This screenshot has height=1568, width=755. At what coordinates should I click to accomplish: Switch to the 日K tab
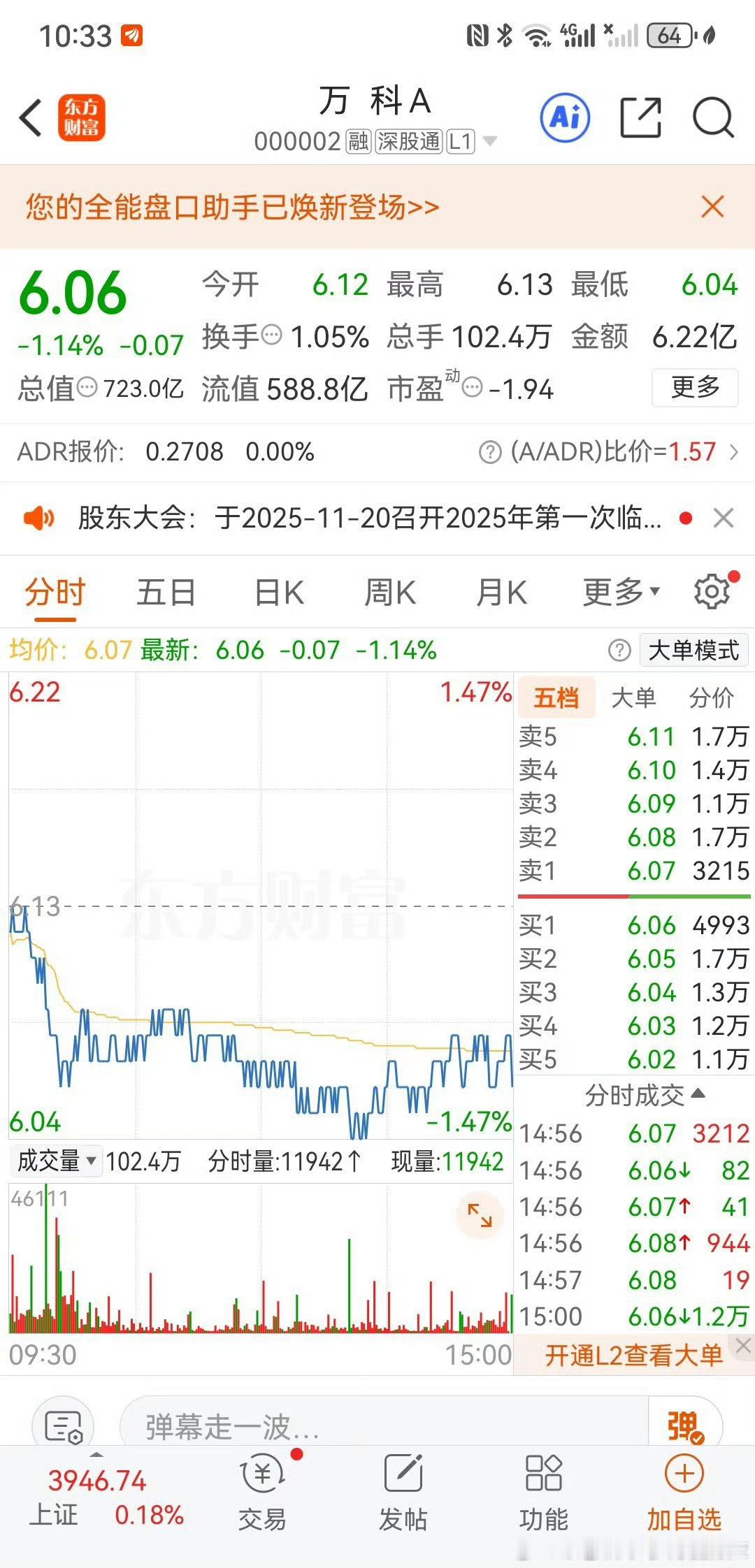(x=278, y=591)
